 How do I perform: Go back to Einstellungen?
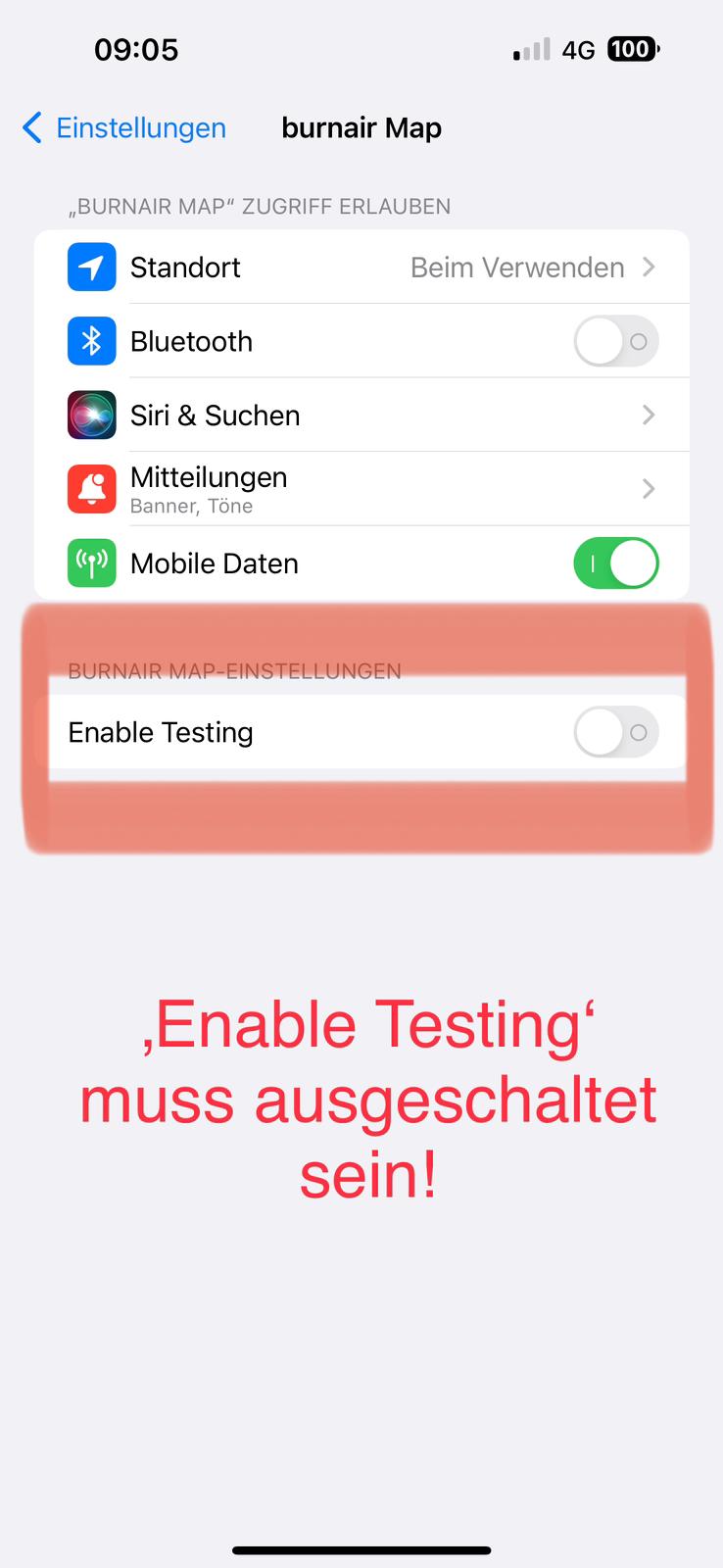click(x=123, y=128)
